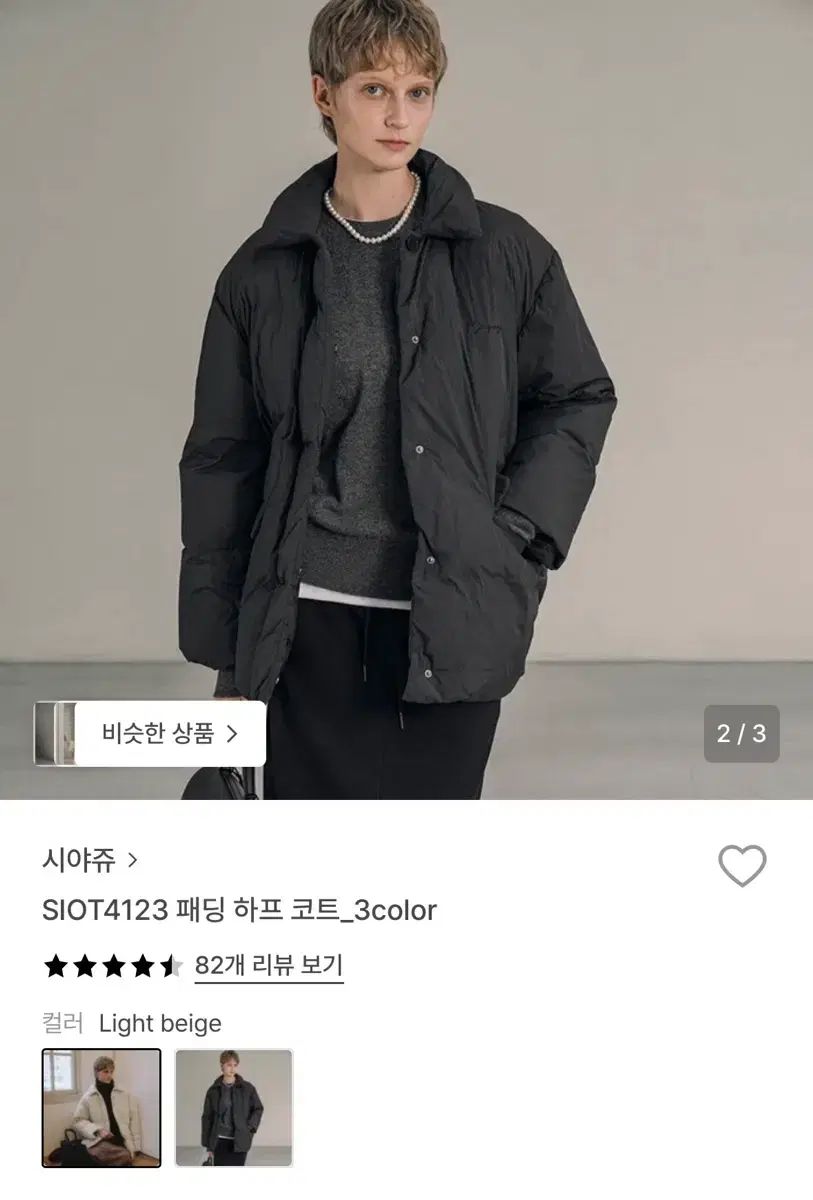View the 82개 리뷰 보기 reviews link
The height and width of the screenshot is (1200, 813).
coord(268,966)
